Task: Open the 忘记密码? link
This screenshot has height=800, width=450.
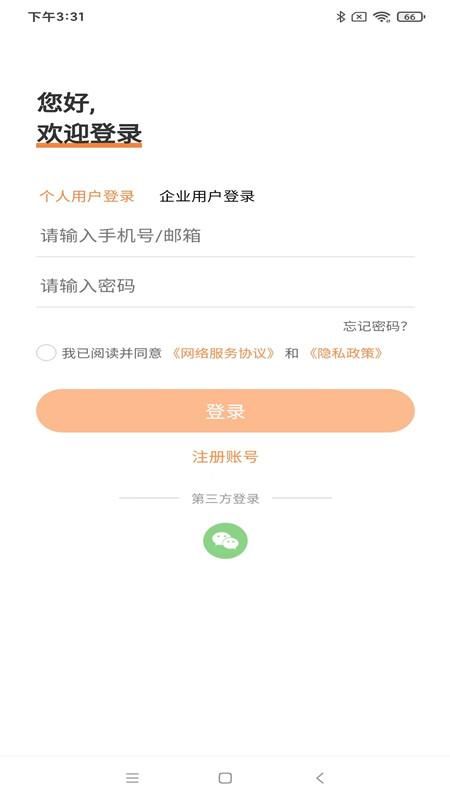Action: coord(376,327)
